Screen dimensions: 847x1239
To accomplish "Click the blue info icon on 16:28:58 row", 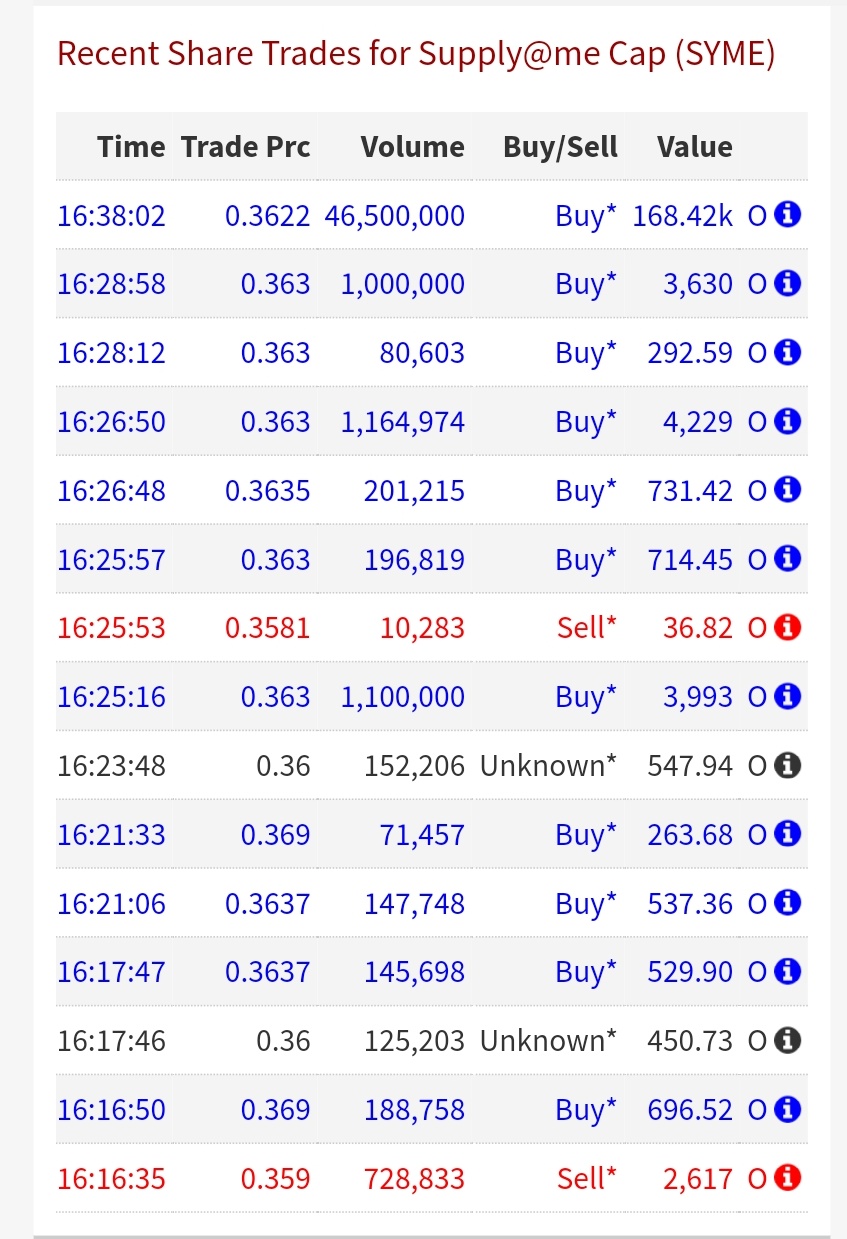I will coord(787,283).
